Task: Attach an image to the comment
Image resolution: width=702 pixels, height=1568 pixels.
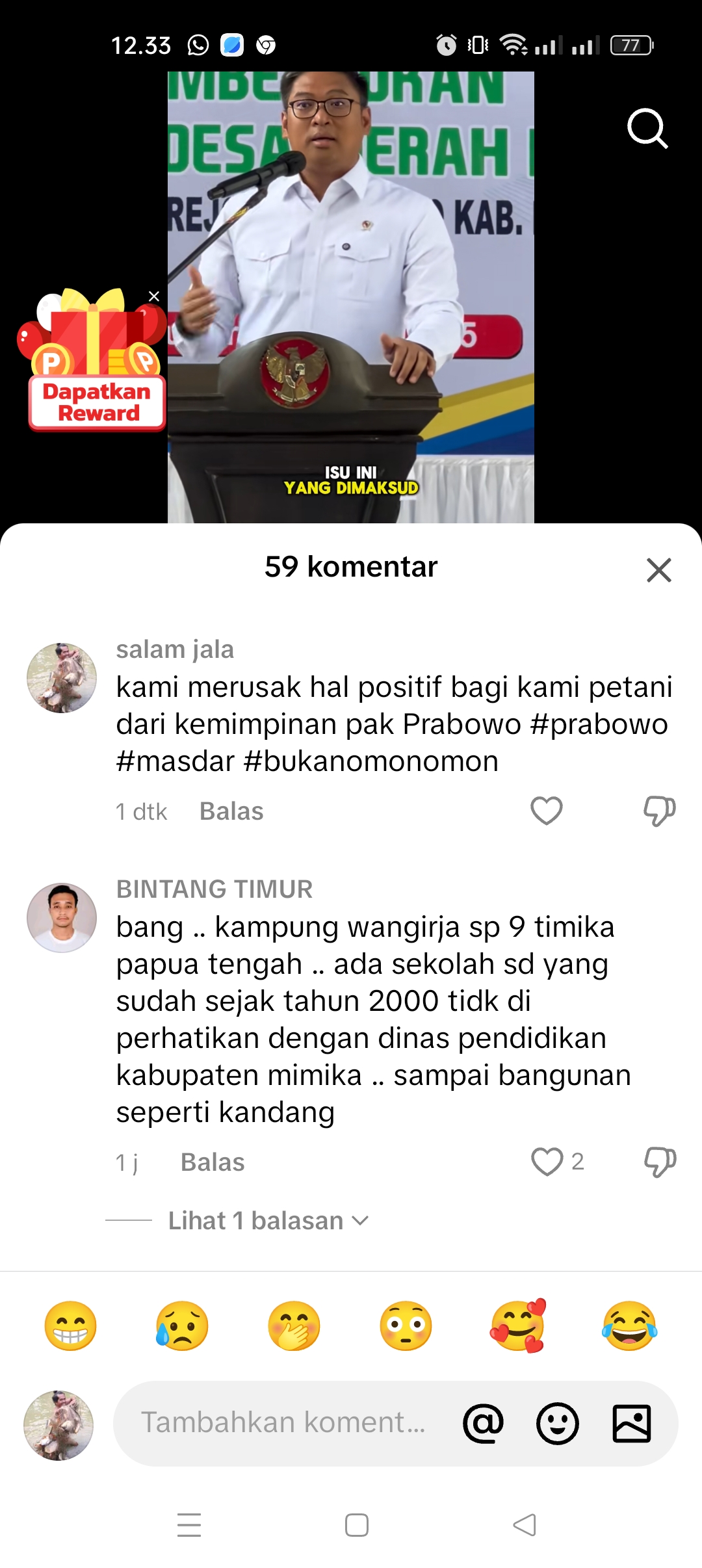Action: (x=631, y=1423)
